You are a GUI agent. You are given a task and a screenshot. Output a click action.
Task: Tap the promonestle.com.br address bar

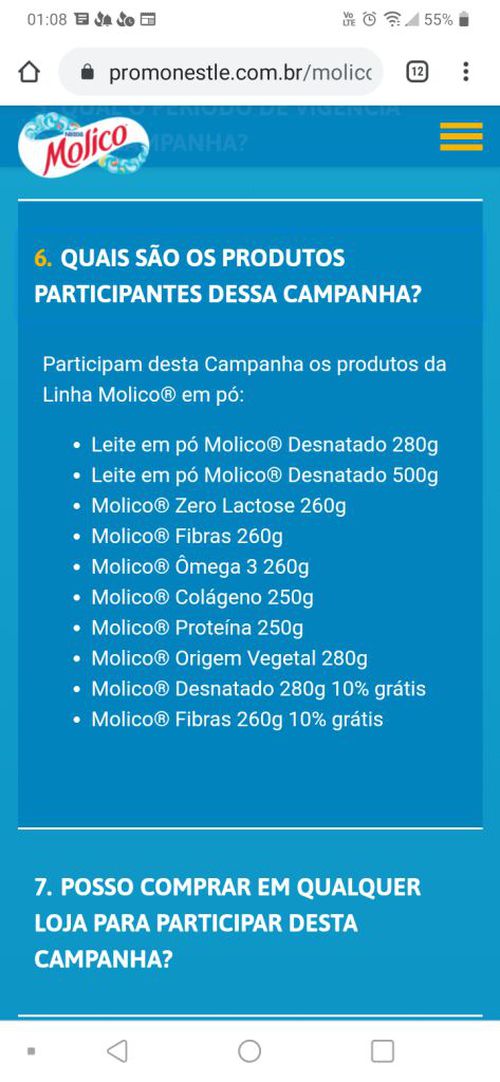(221, 72)
